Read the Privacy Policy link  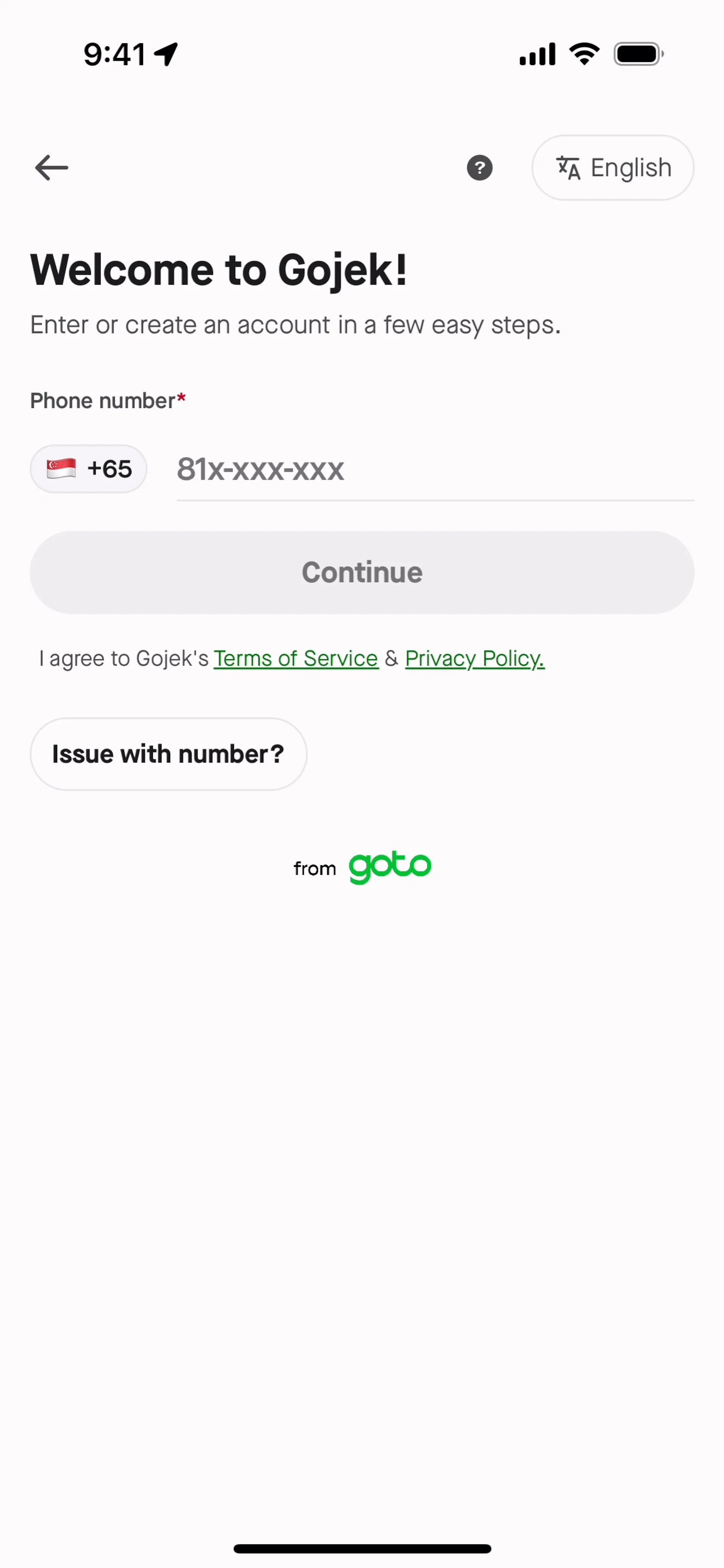(x=474, y=659)
